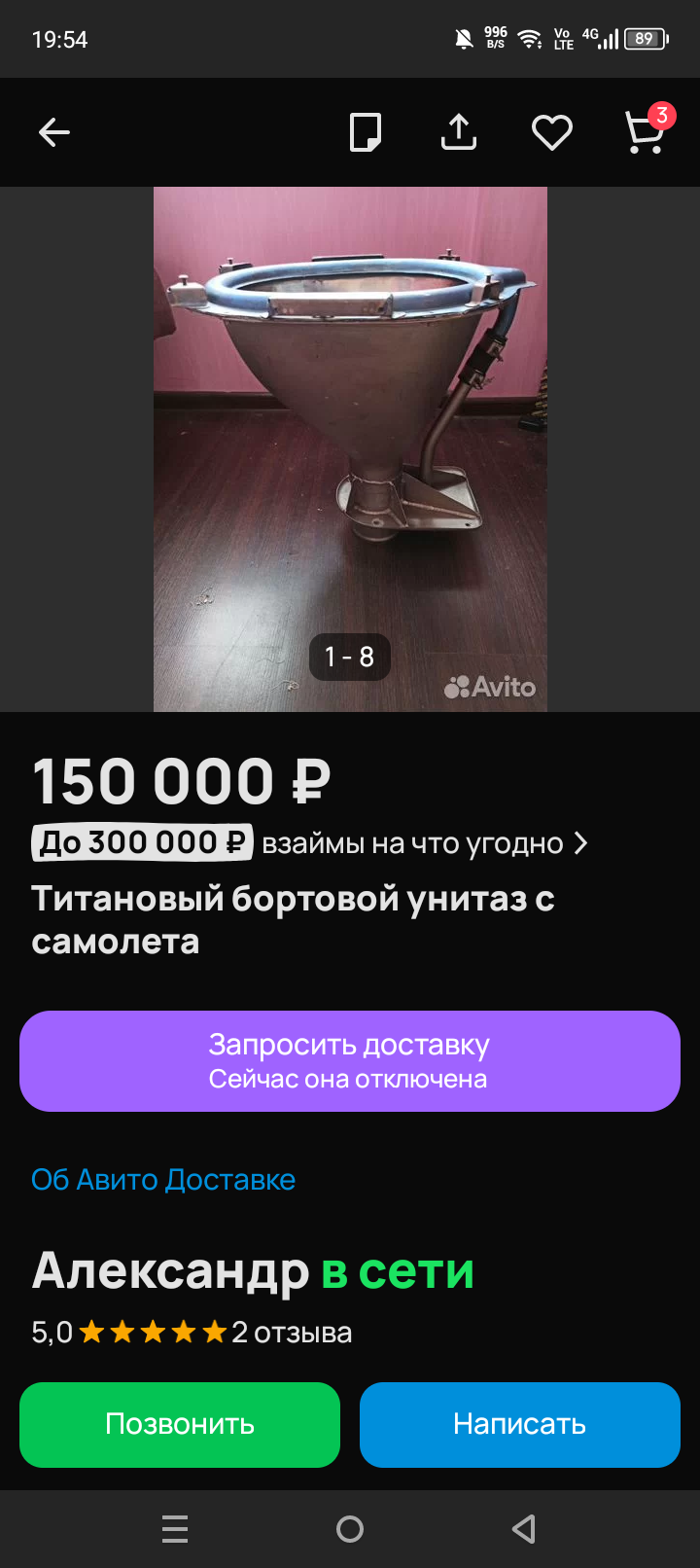Screen dimensions: 700x1568
Task: Open the loans offer up to 300 000 ₽
Action: pyautogui.click(x=311, y=843)
